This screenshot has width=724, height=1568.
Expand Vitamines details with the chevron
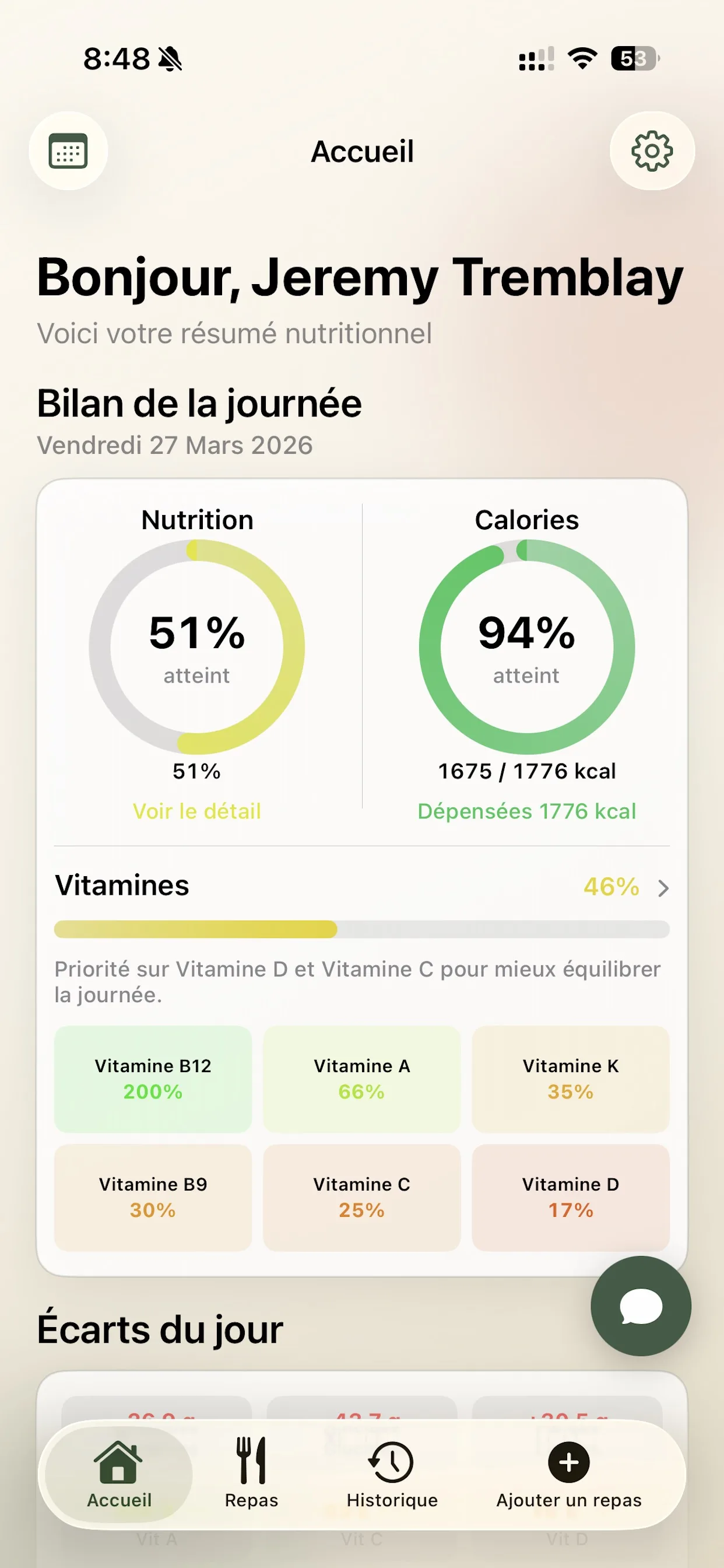pos(663,888)
